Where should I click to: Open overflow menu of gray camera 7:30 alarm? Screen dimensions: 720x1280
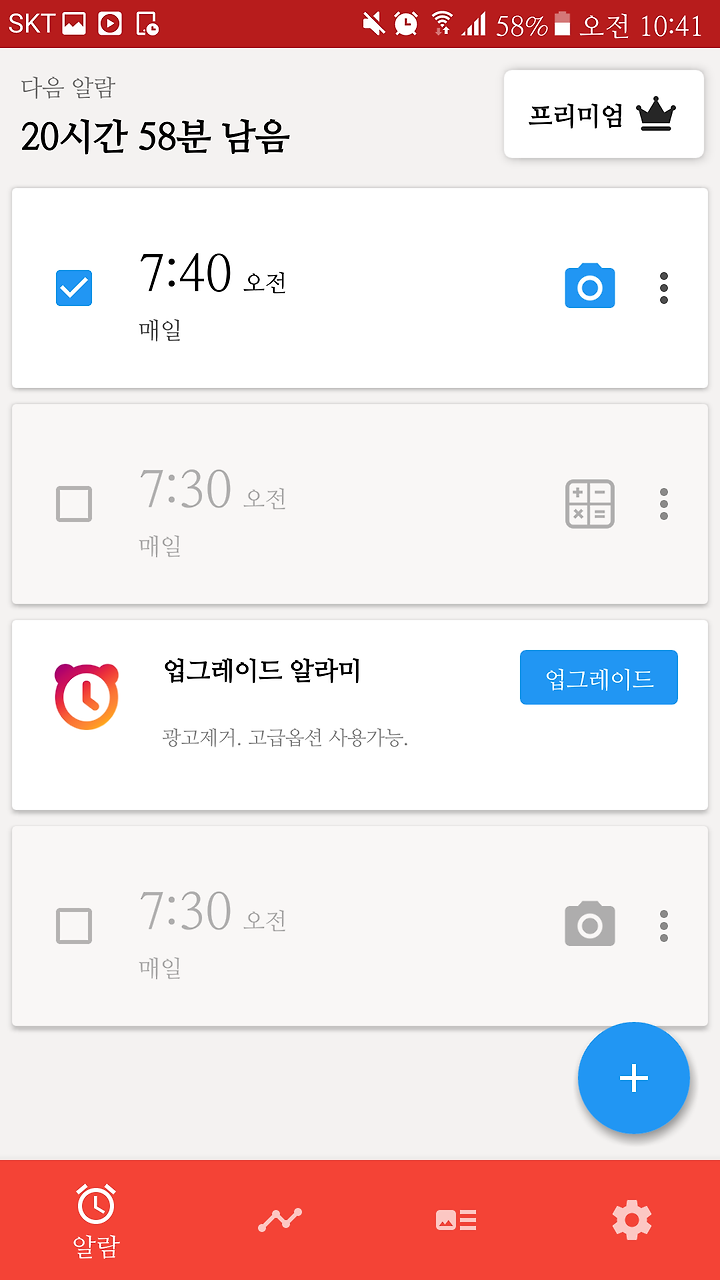tap(664, 926)
